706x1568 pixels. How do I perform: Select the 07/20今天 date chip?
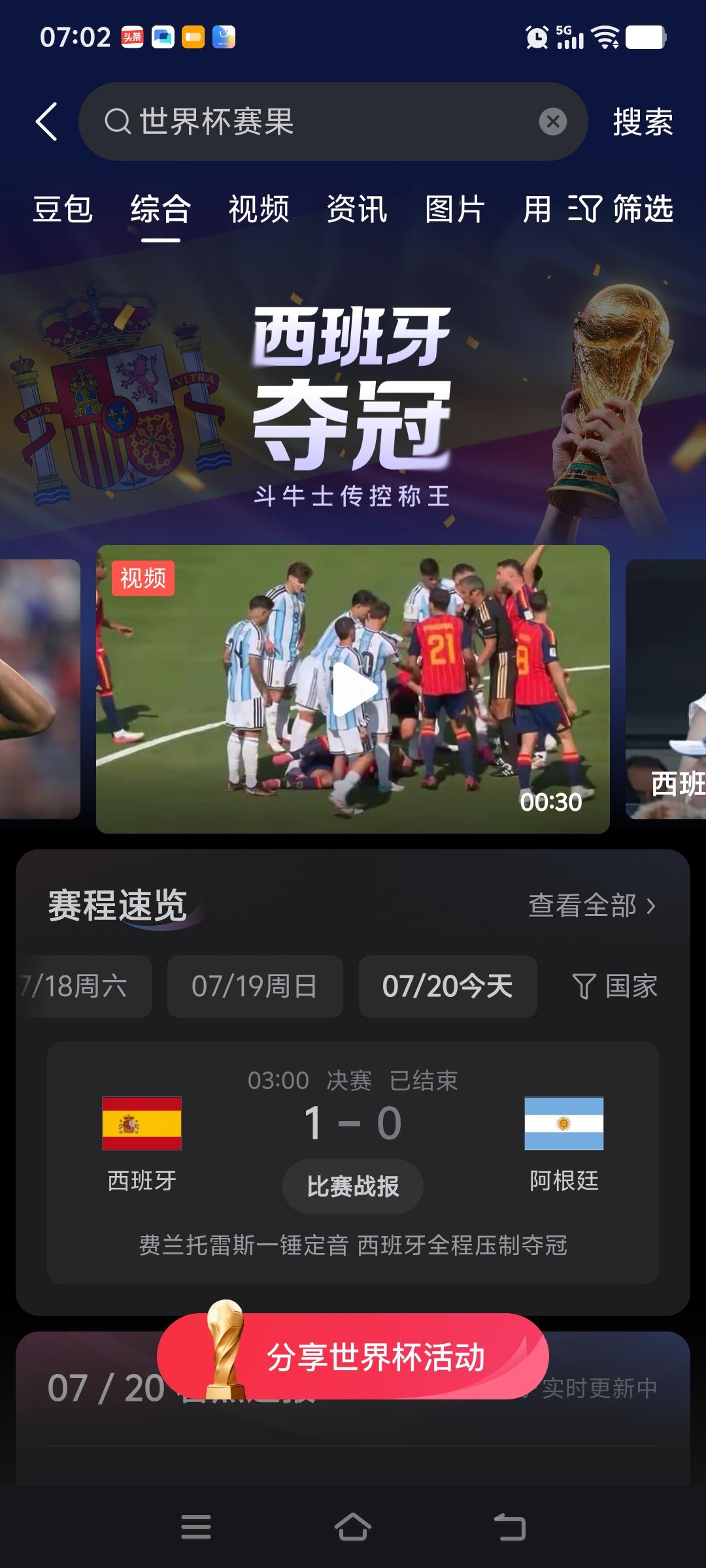pyautogui.click(x=448, y=987)
